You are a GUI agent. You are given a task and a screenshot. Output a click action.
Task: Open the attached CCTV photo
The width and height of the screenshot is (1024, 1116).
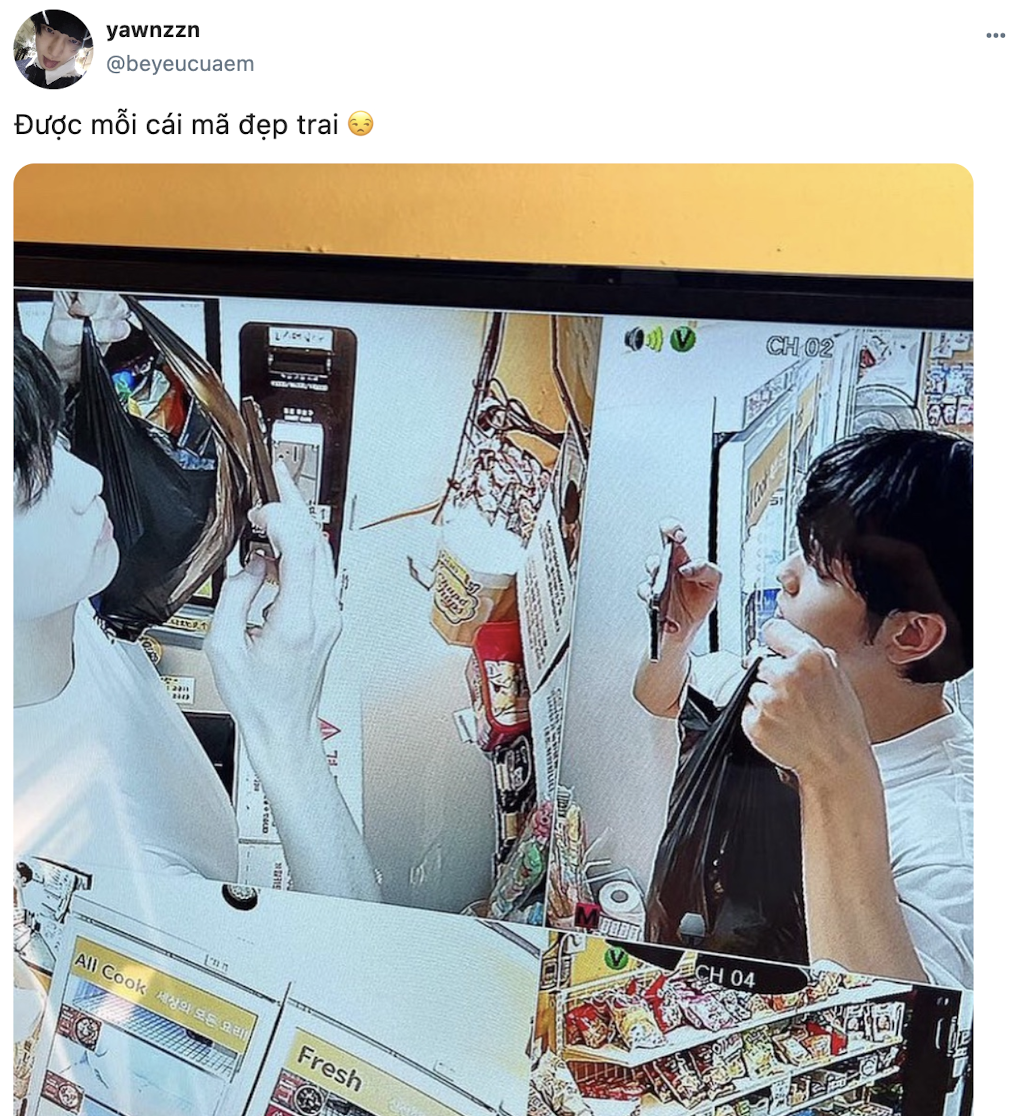coord(493,640)
